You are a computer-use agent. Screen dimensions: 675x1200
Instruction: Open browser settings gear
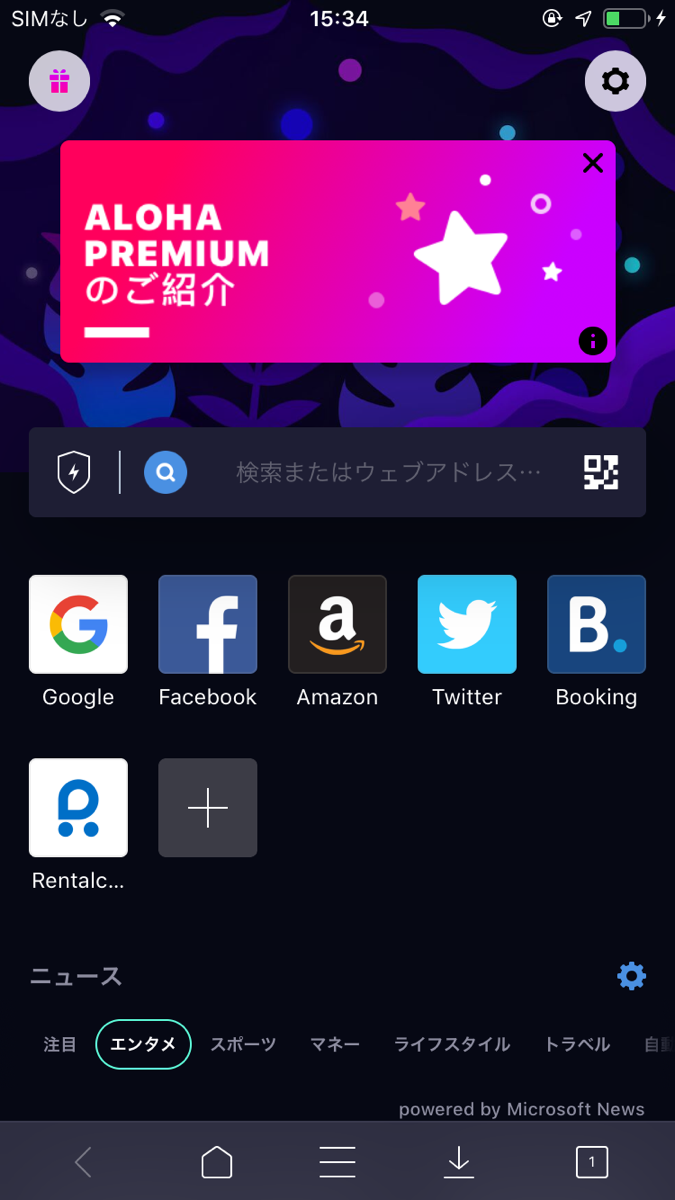click(615, 81)
